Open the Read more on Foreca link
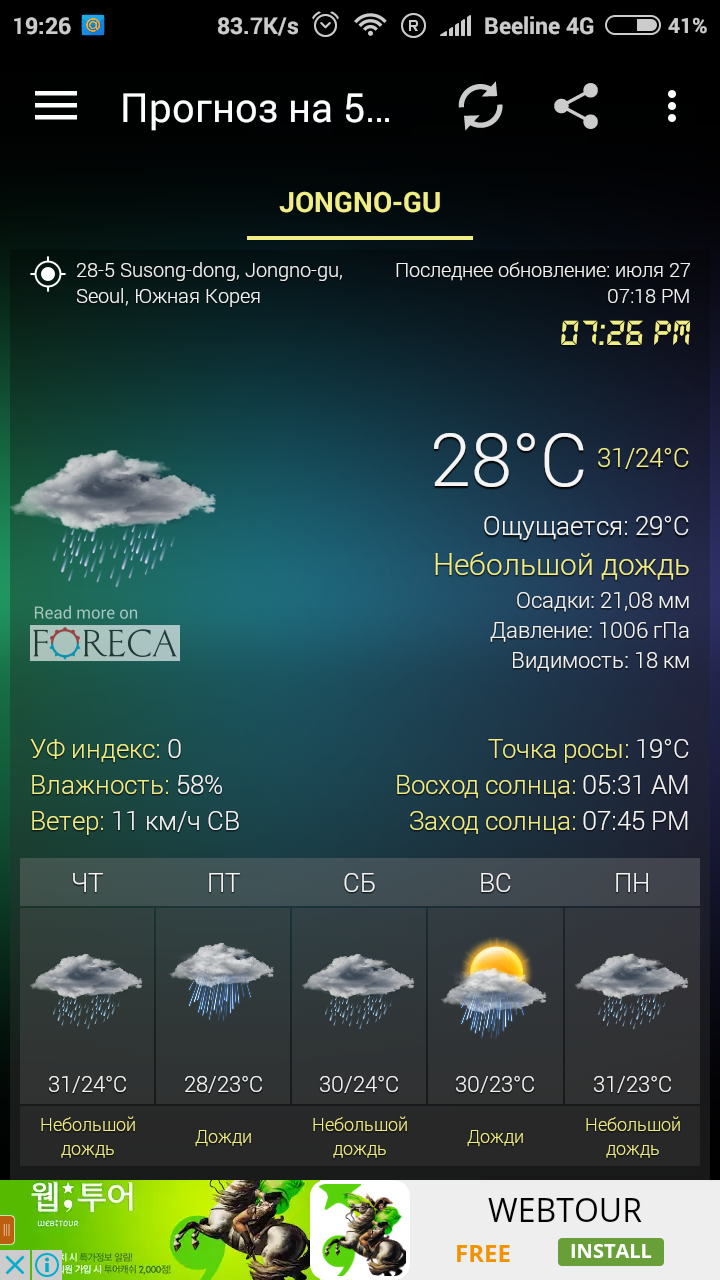 coord(104,634)
